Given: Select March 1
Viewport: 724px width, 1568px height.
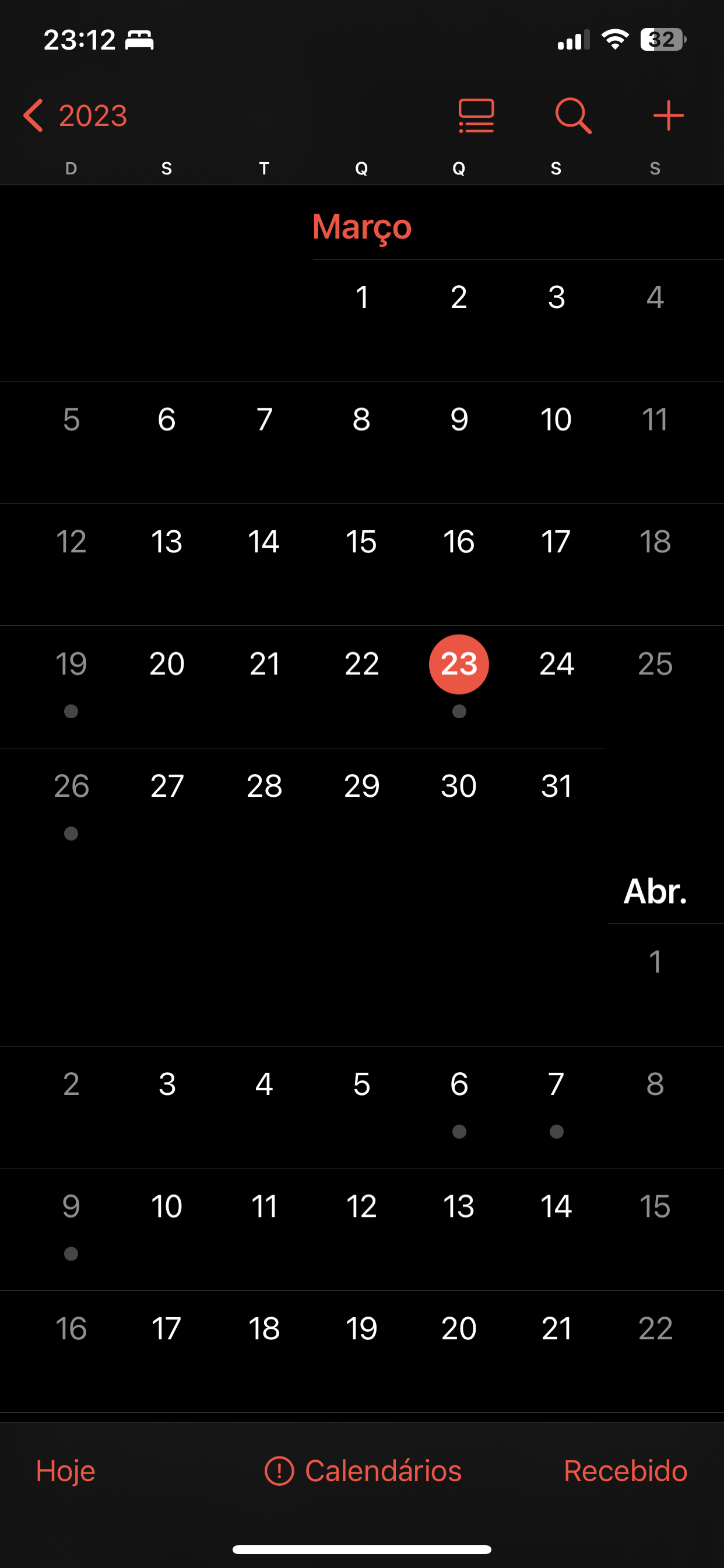Looking at the screenshot, I should point(362,297).
